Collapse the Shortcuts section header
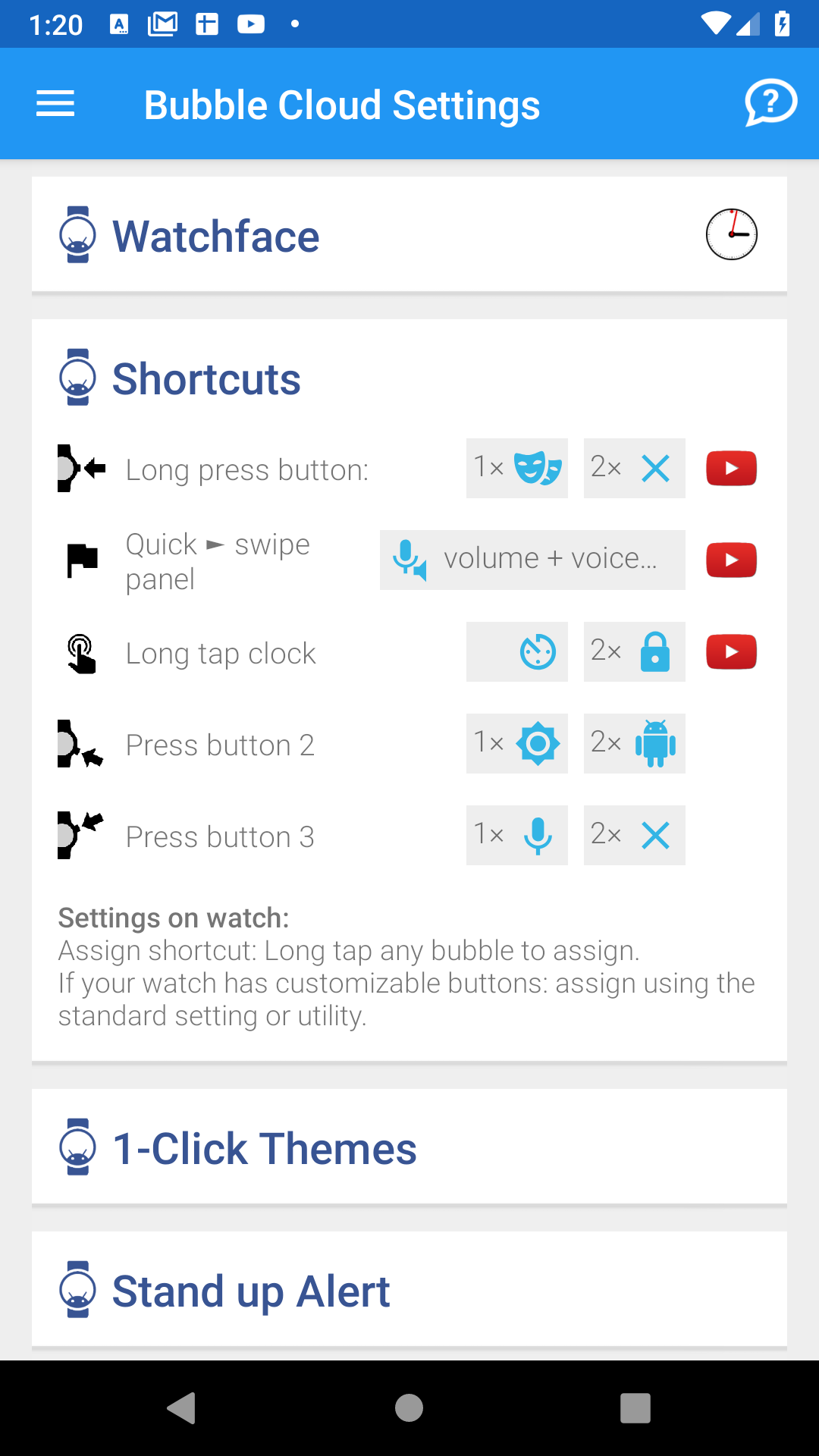This screenshot has width=819, height=1456. tap(206, 378)
